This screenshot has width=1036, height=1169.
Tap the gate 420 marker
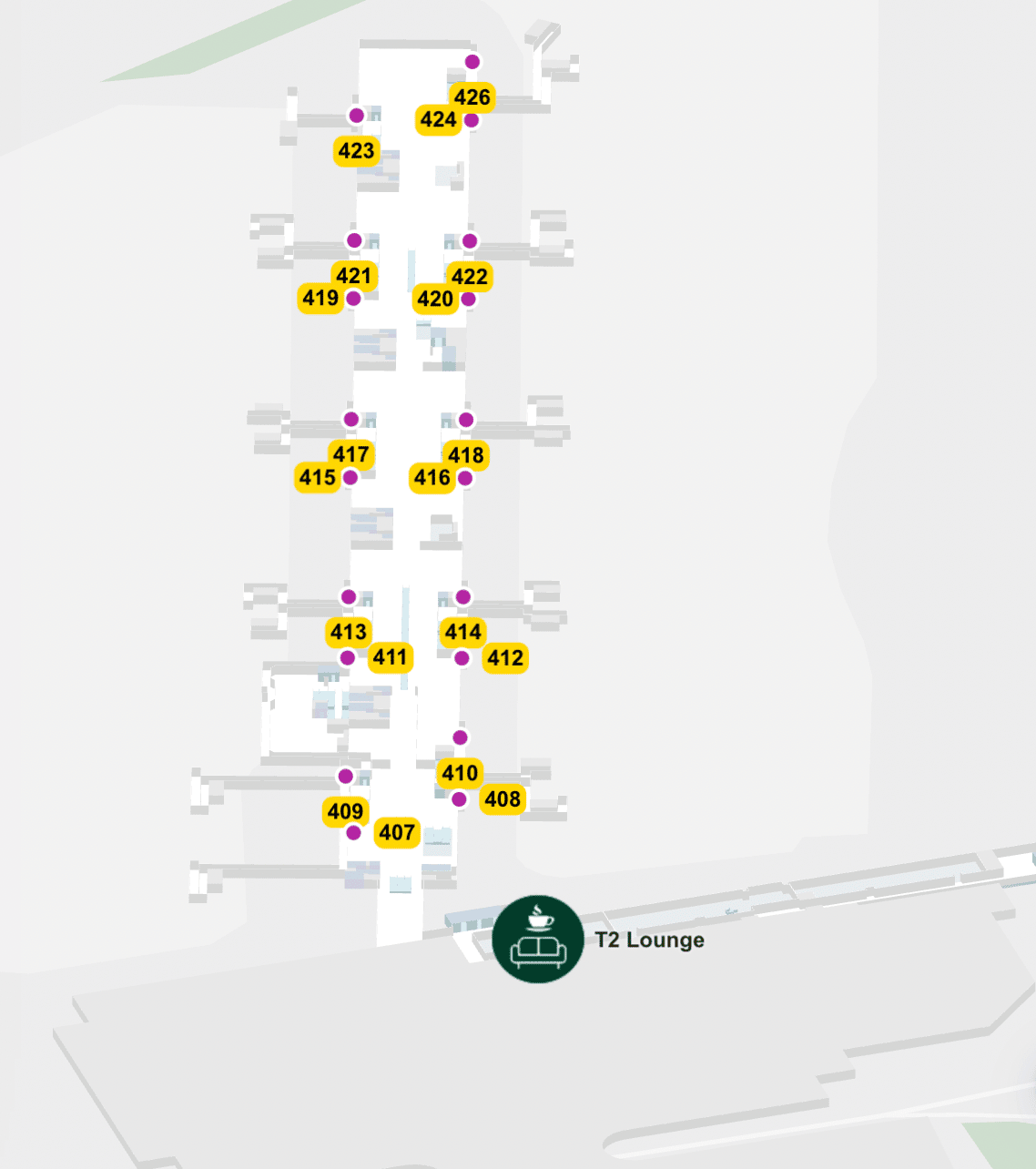(x=435, y=299)
